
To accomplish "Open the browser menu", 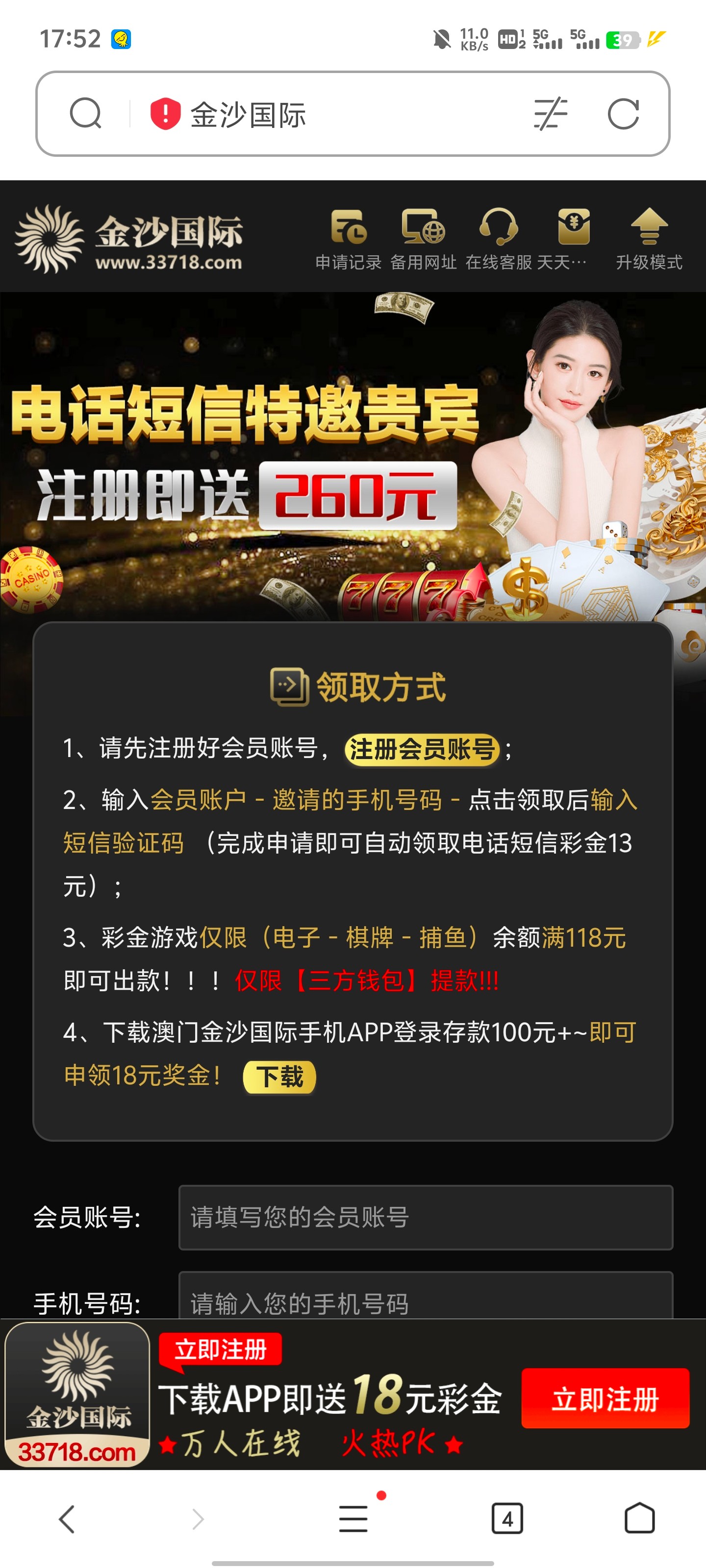I will click(353, 1519).
